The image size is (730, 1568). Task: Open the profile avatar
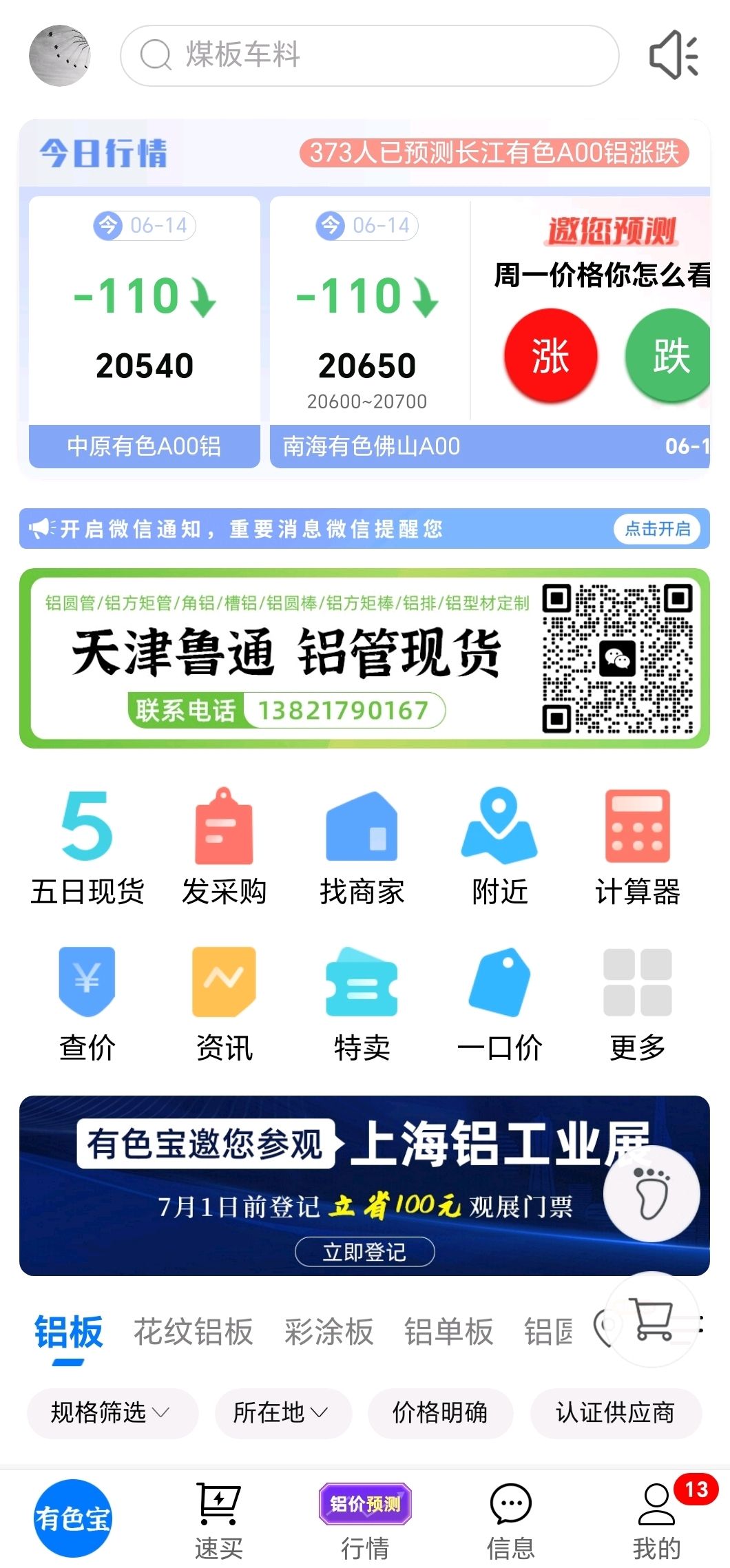pyautogui.click(x=60, y=56)
